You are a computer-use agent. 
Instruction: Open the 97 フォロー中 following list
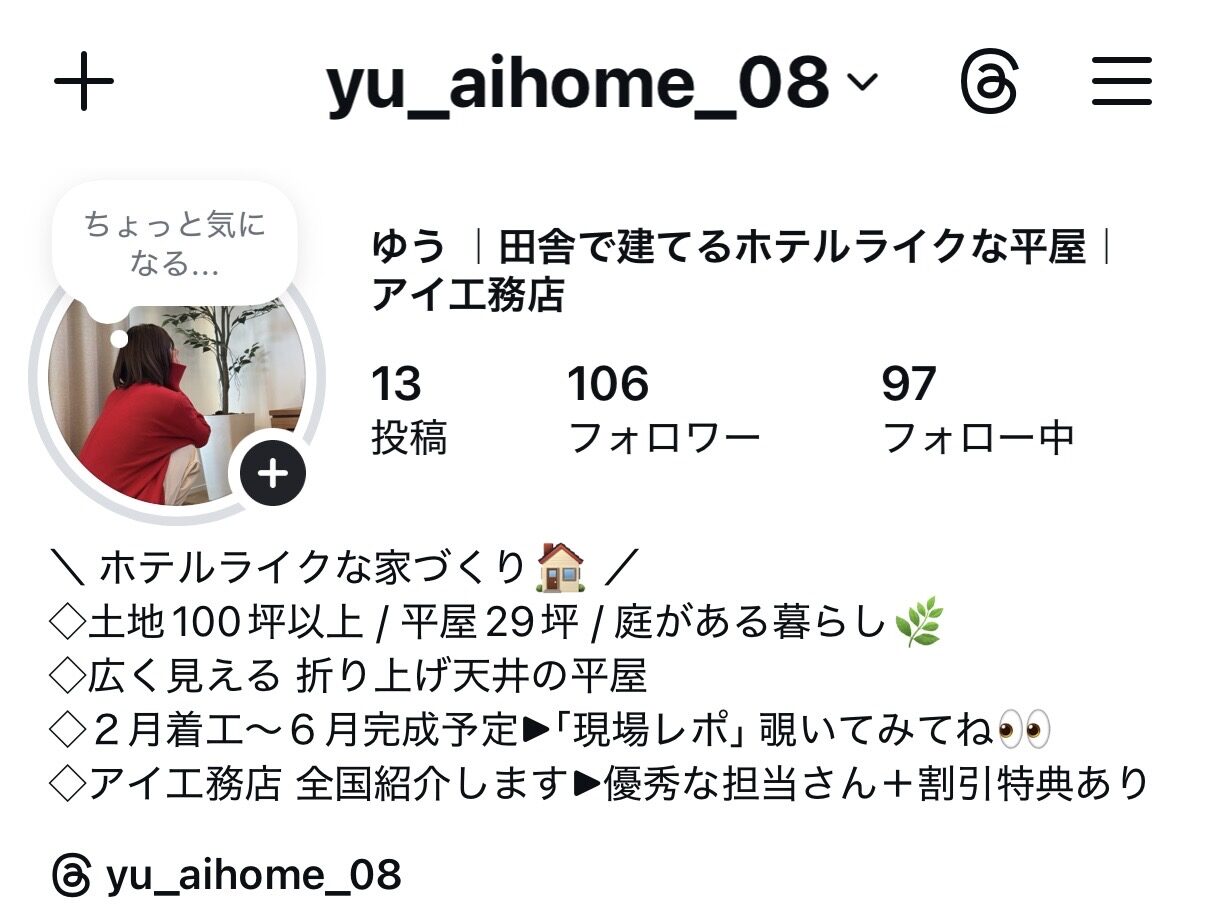click(x=977, y=410)
